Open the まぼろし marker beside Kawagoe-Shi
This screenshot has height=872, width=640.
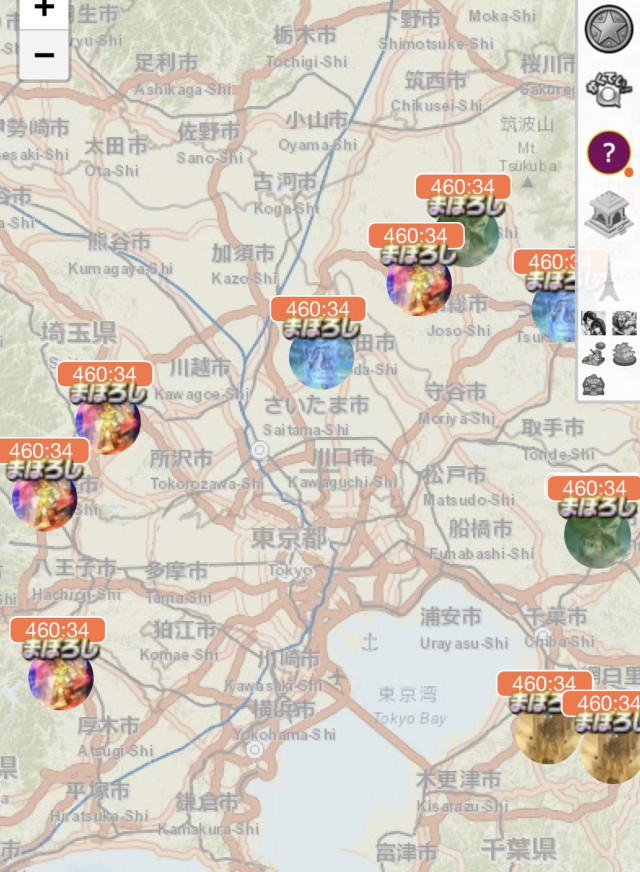pos(107,420)
